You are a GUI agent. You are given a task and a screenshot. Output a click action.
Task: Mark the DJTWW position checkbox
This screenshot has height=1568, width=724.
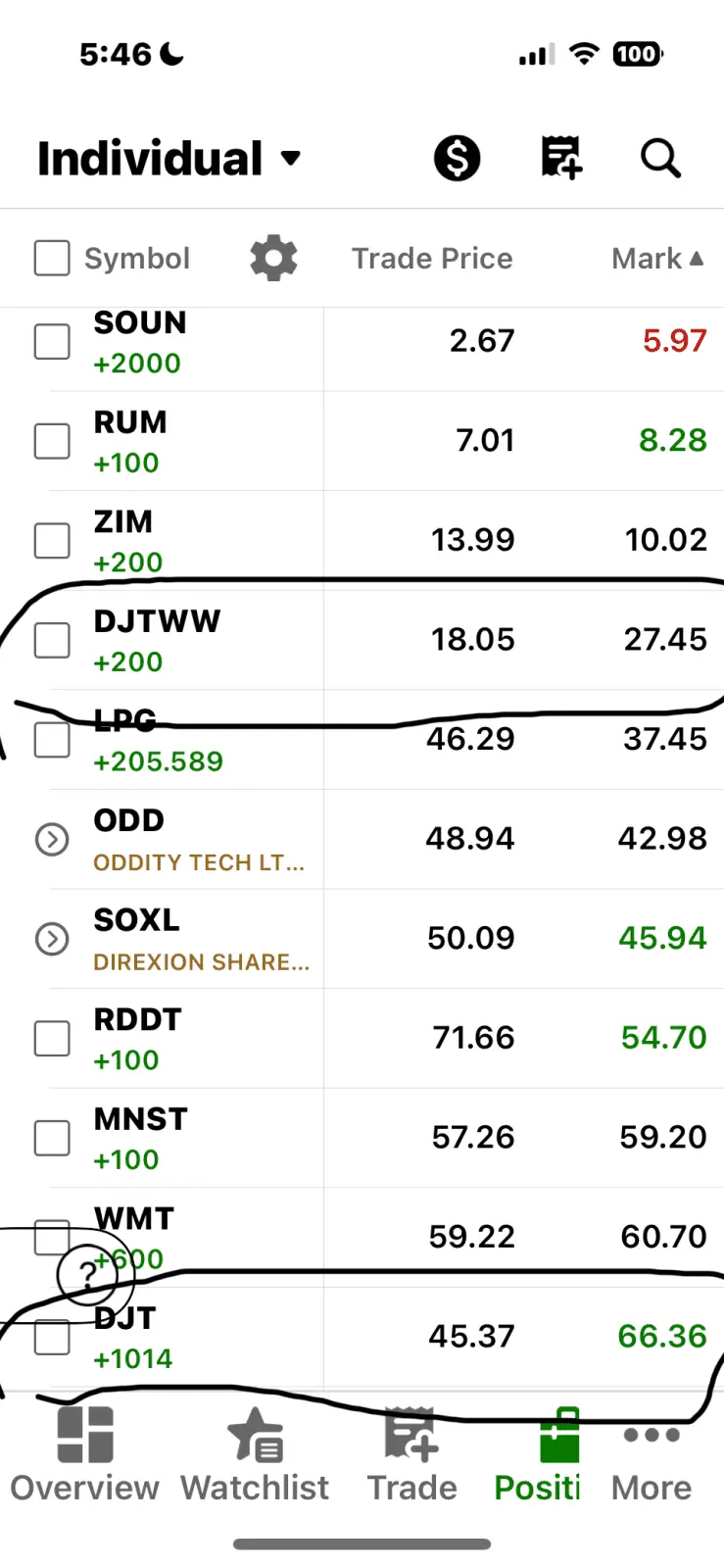click(52, 640)
